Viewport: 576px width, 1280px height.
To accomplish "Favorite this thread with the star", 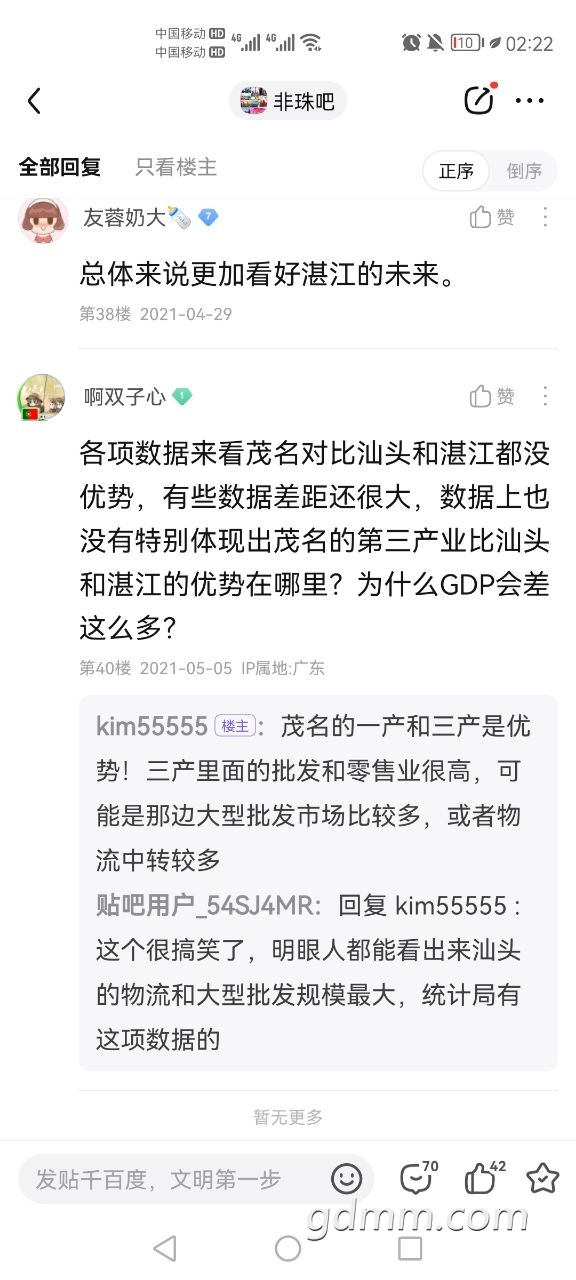I will [543, 1179].
